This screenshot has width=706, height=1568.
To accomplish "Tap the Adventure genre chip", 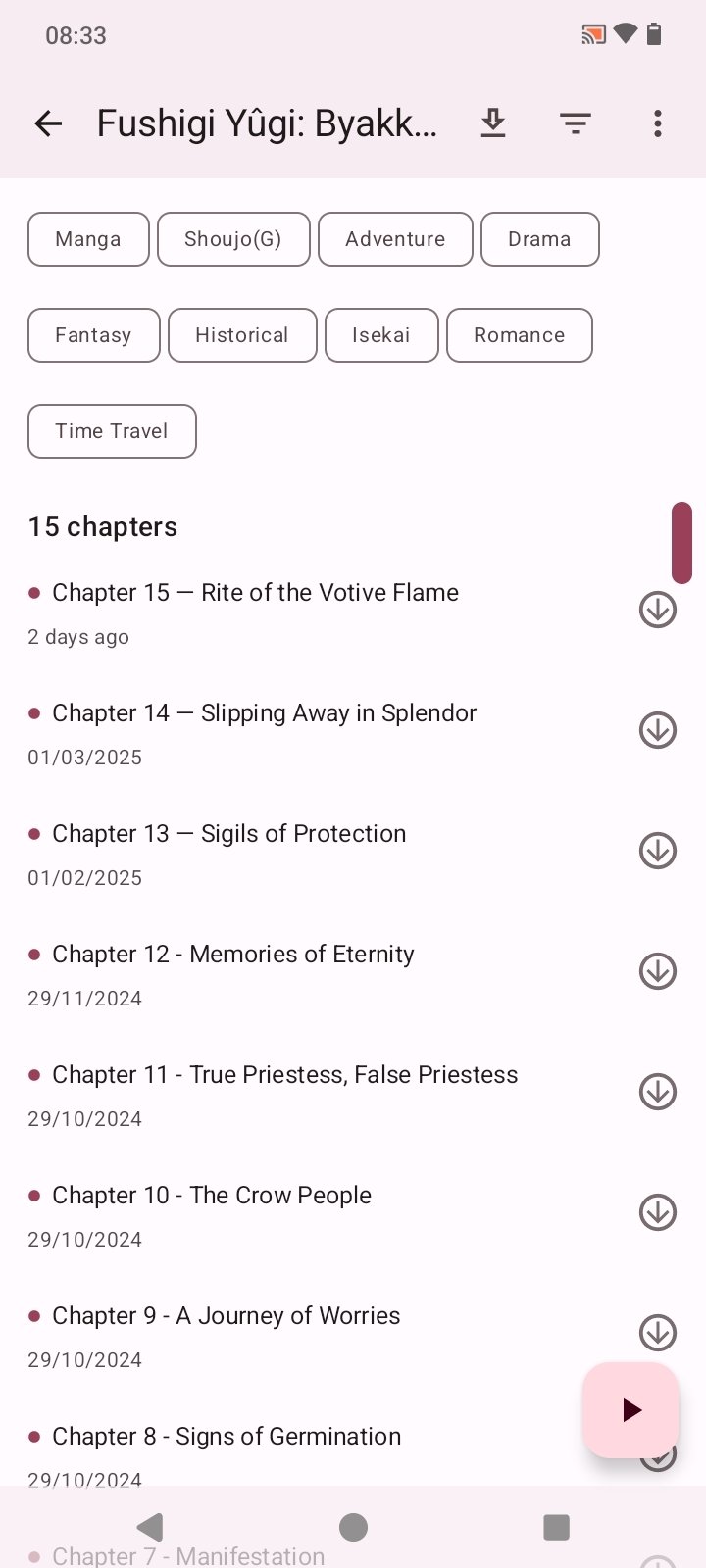I will click(395, 239).
